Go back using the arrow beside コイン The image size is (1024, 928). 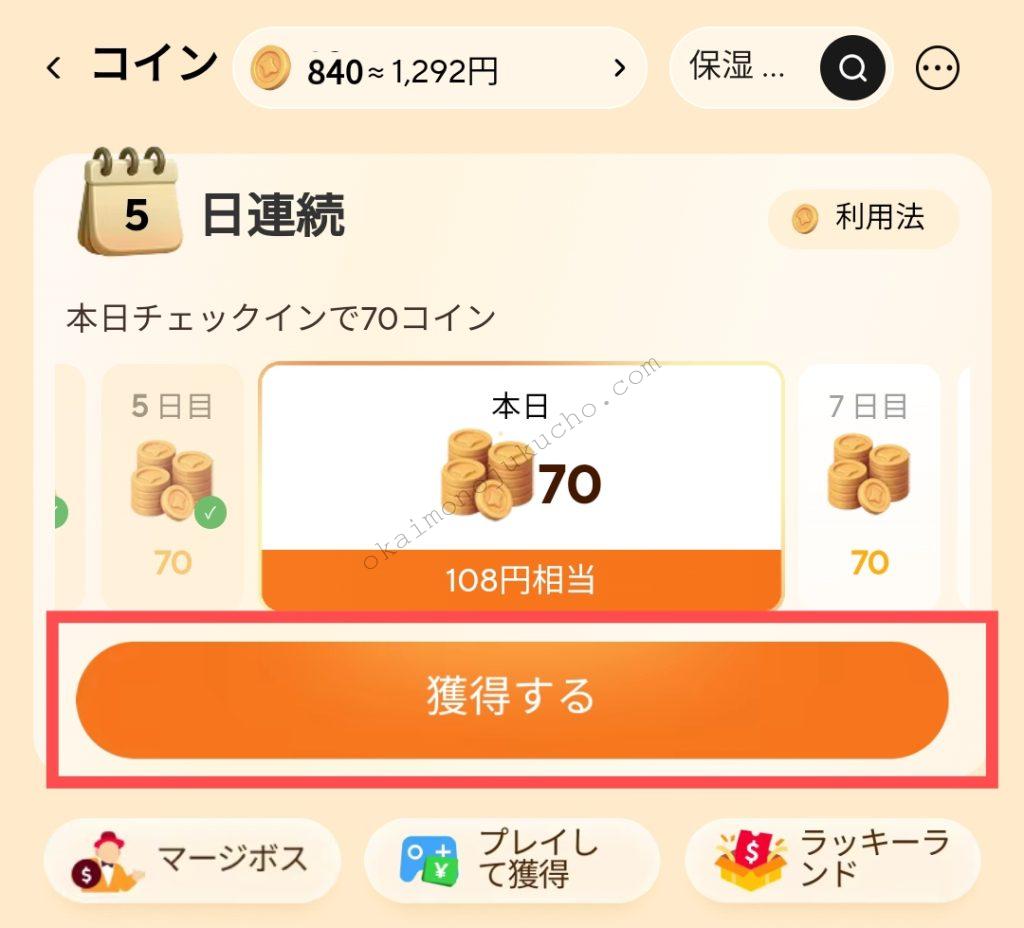click(x=54, y=68)
